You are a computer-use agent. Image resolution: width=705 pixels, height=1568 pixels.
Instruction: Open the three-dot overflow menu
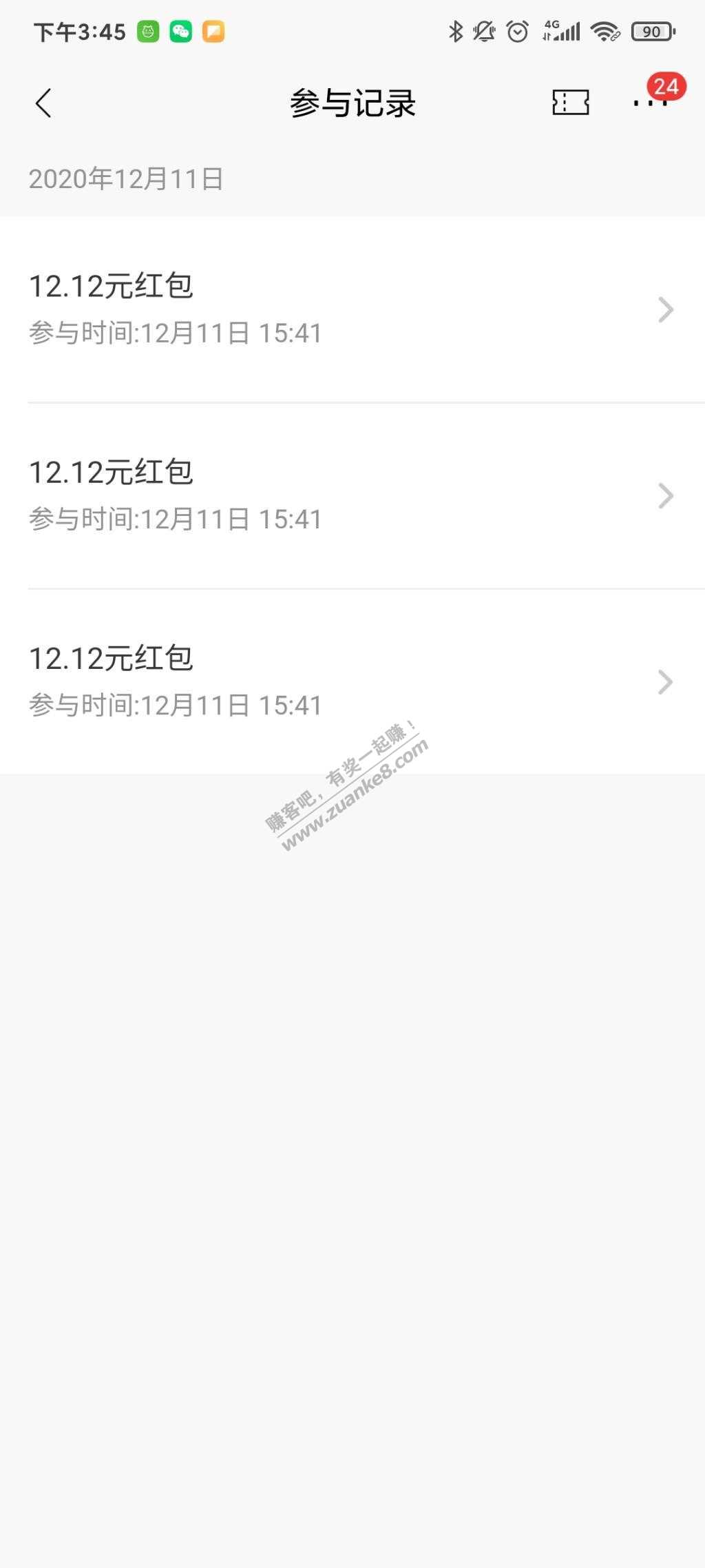pos(651,103)
